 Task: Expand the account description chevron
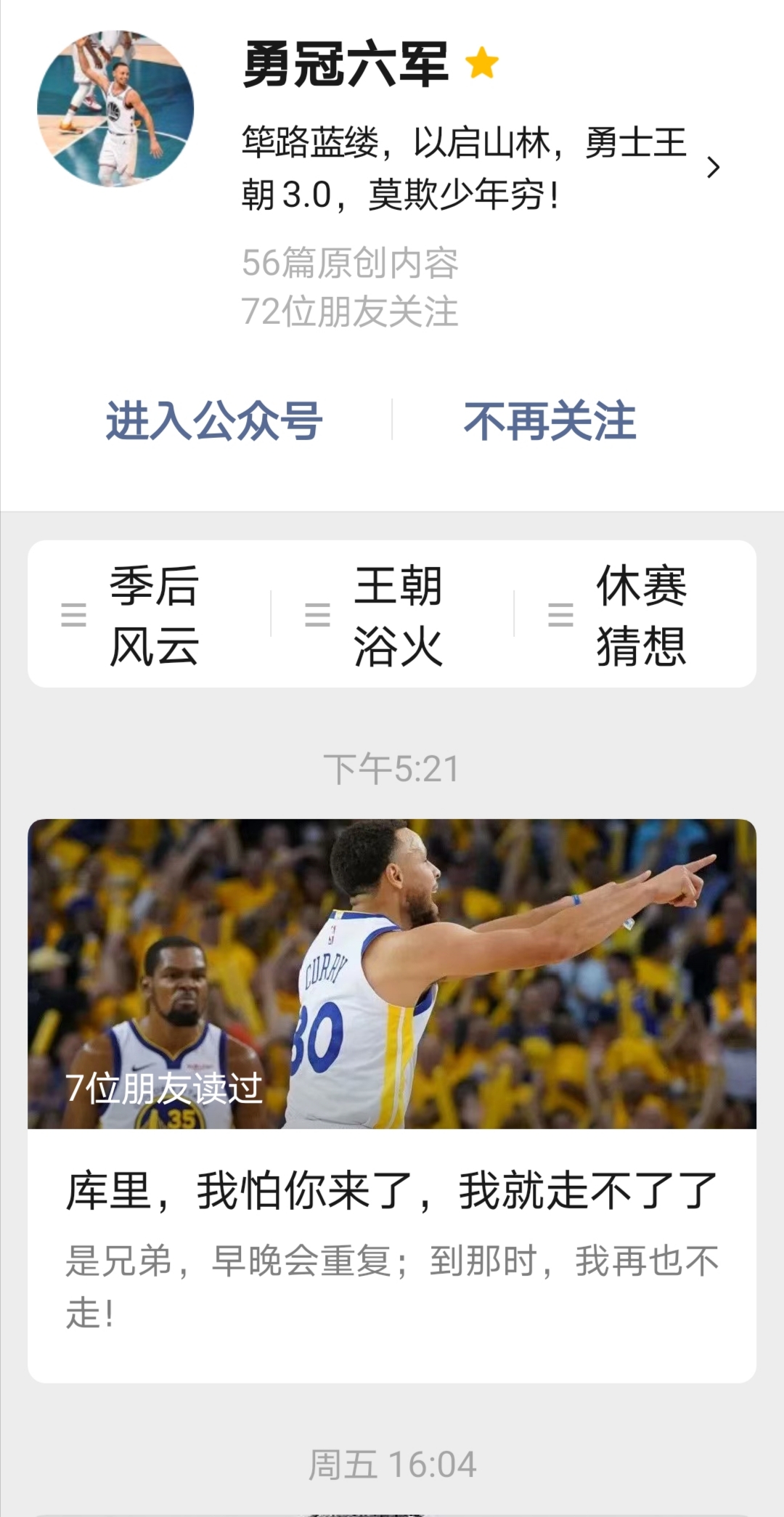click(x=713, y=168)
